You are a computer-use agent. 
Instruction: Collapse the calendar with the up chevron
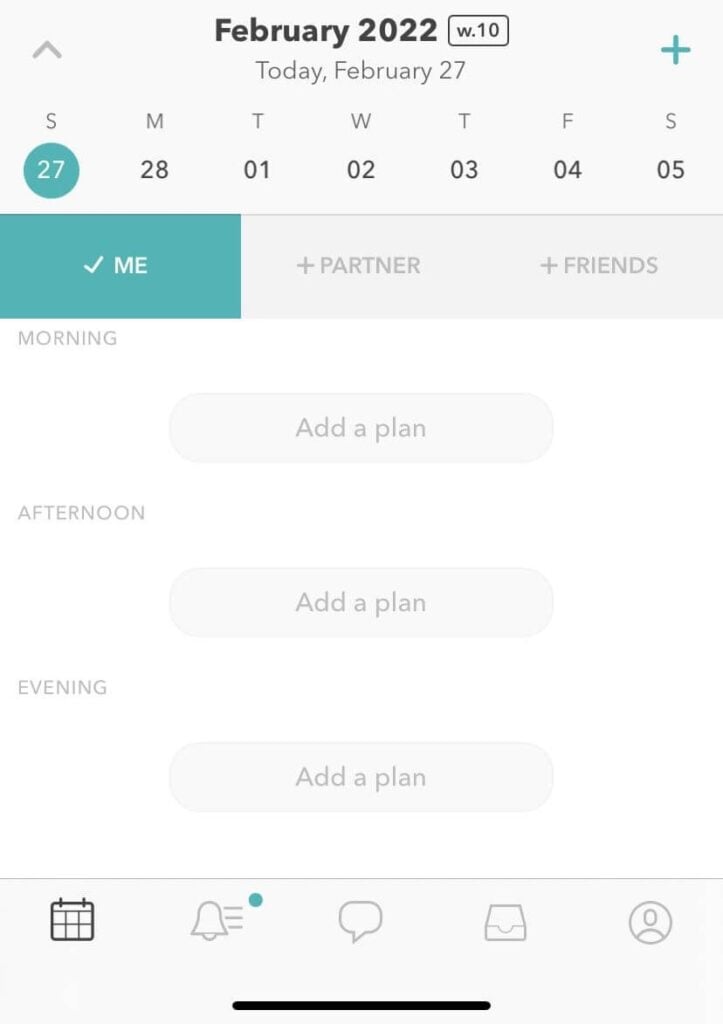click(47, 50)
